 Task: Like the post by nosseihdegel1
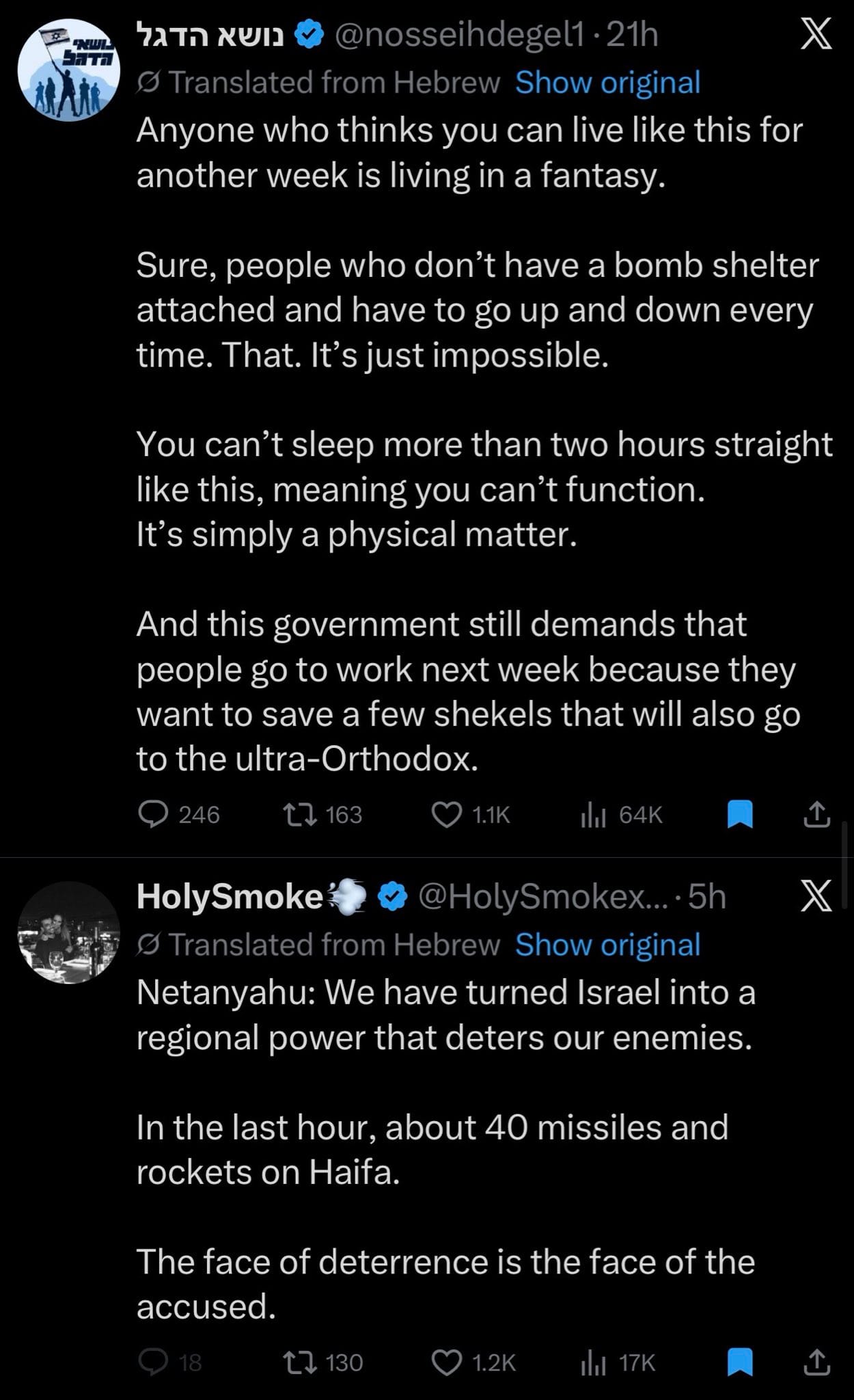click(x=447, y=814)
